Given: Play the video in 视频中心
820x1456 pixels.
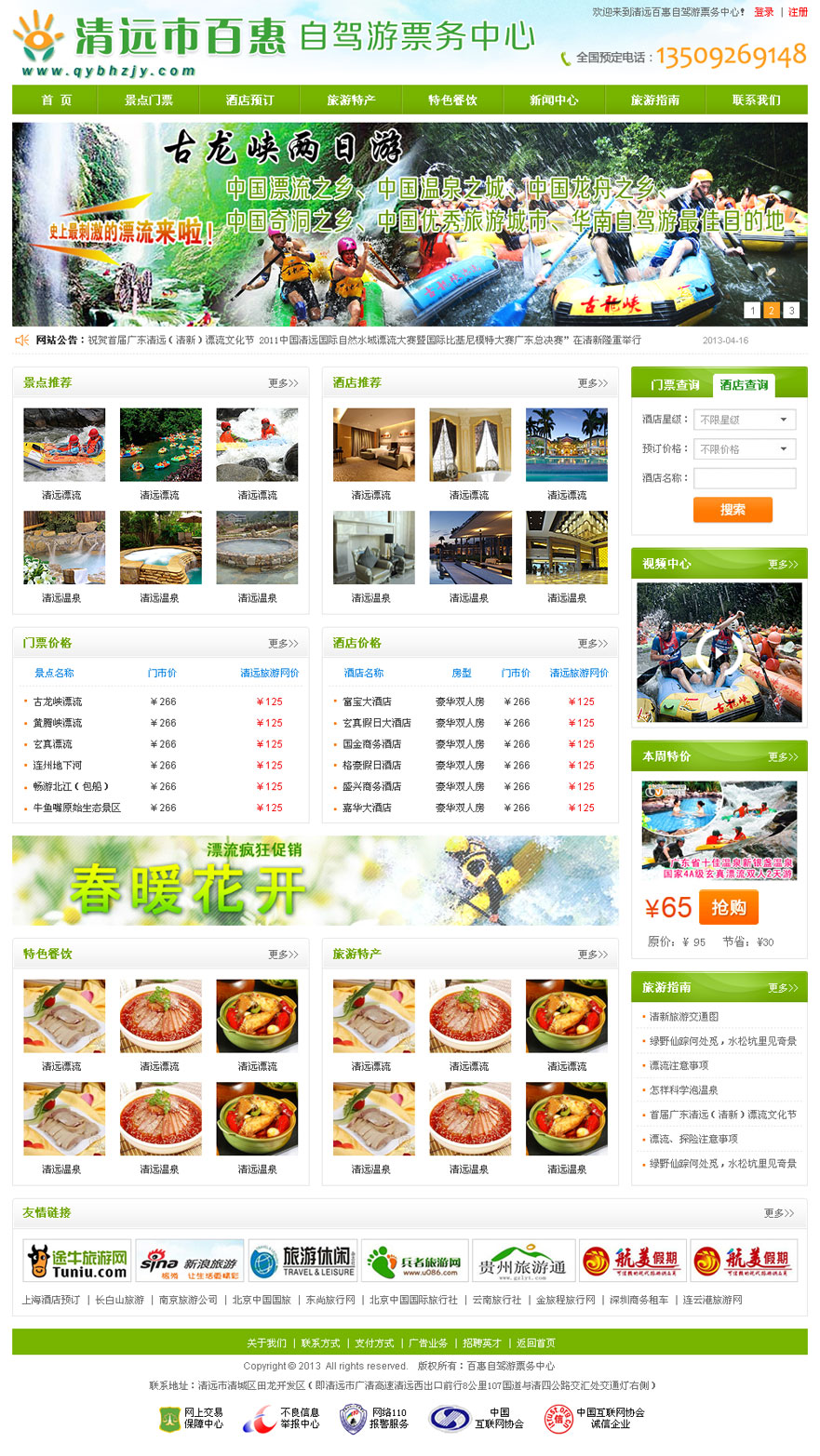Looking at the screenshot, I should (719, 653).
